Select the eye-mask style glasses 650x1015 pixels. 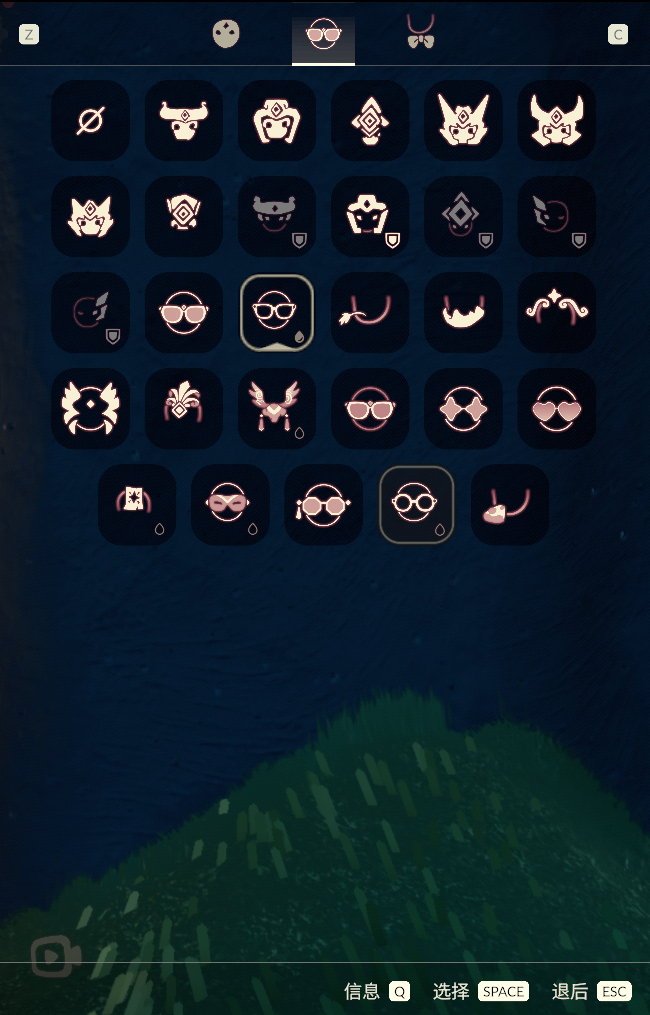click(230, 504)
